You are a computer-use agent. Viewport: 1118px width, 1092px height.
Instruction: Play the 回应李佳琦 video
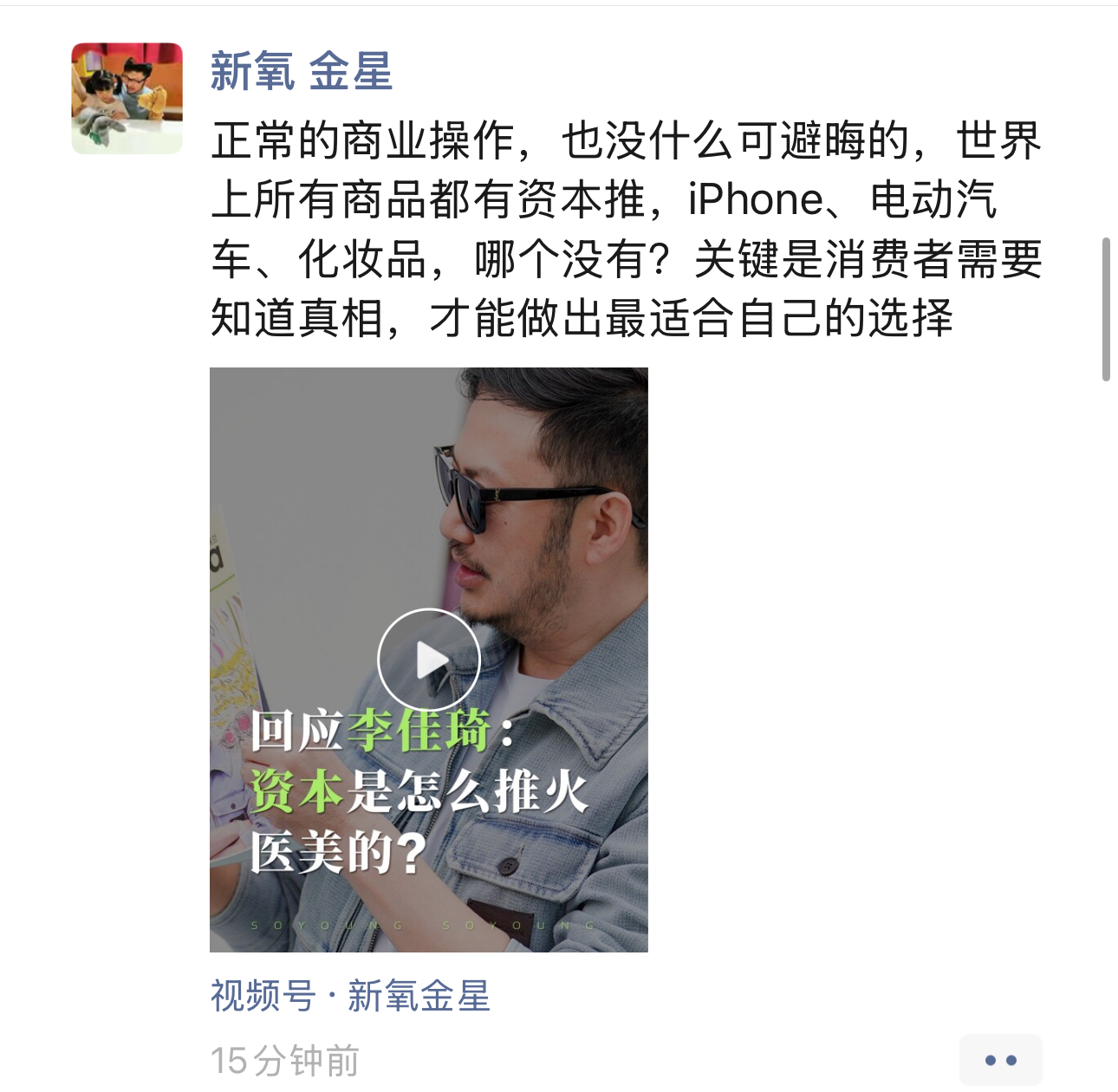(x=429, y=660)
